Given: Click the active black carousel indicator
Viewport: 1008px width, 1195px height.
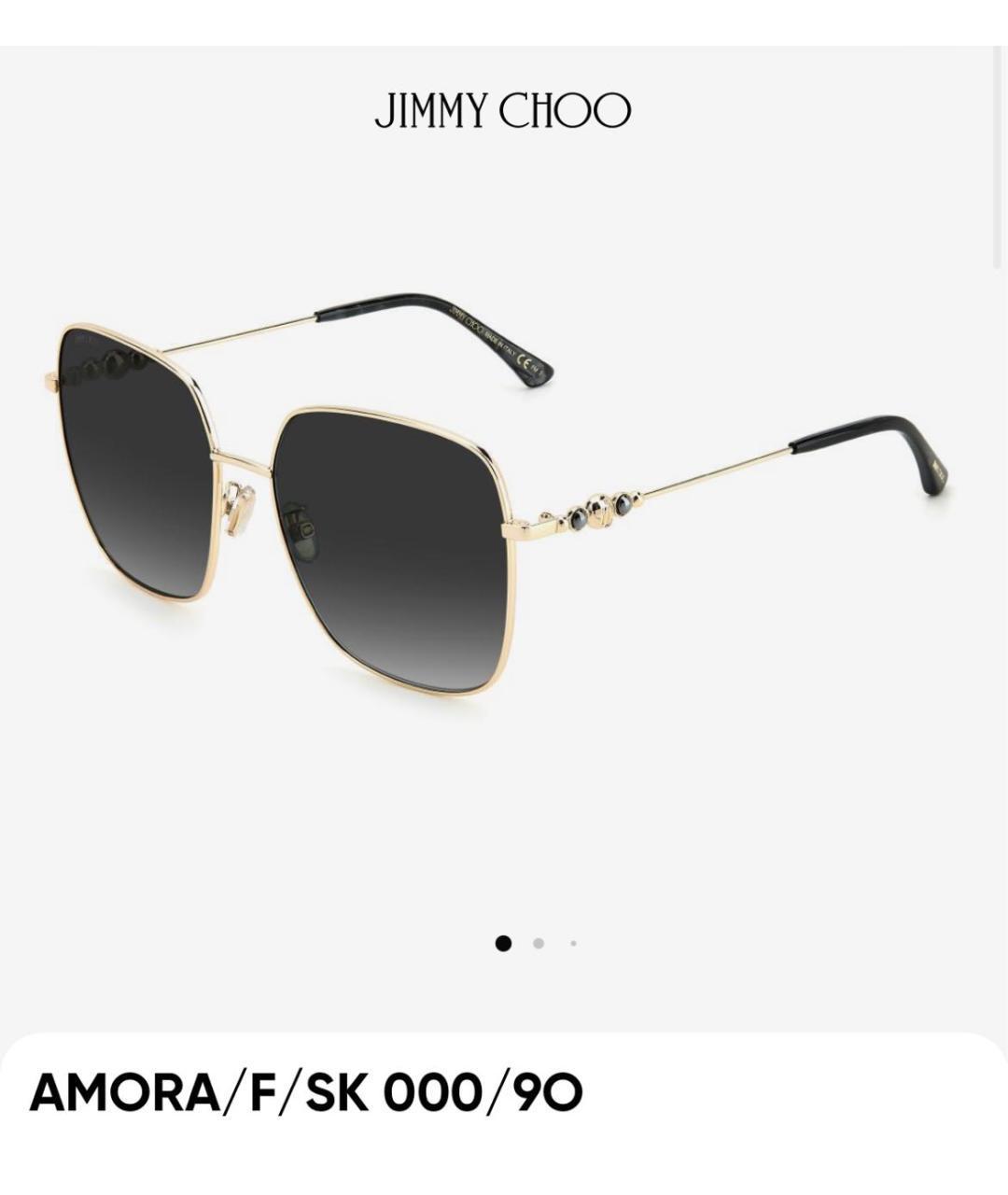Looking at the screenshot, I should click(505, 945).
